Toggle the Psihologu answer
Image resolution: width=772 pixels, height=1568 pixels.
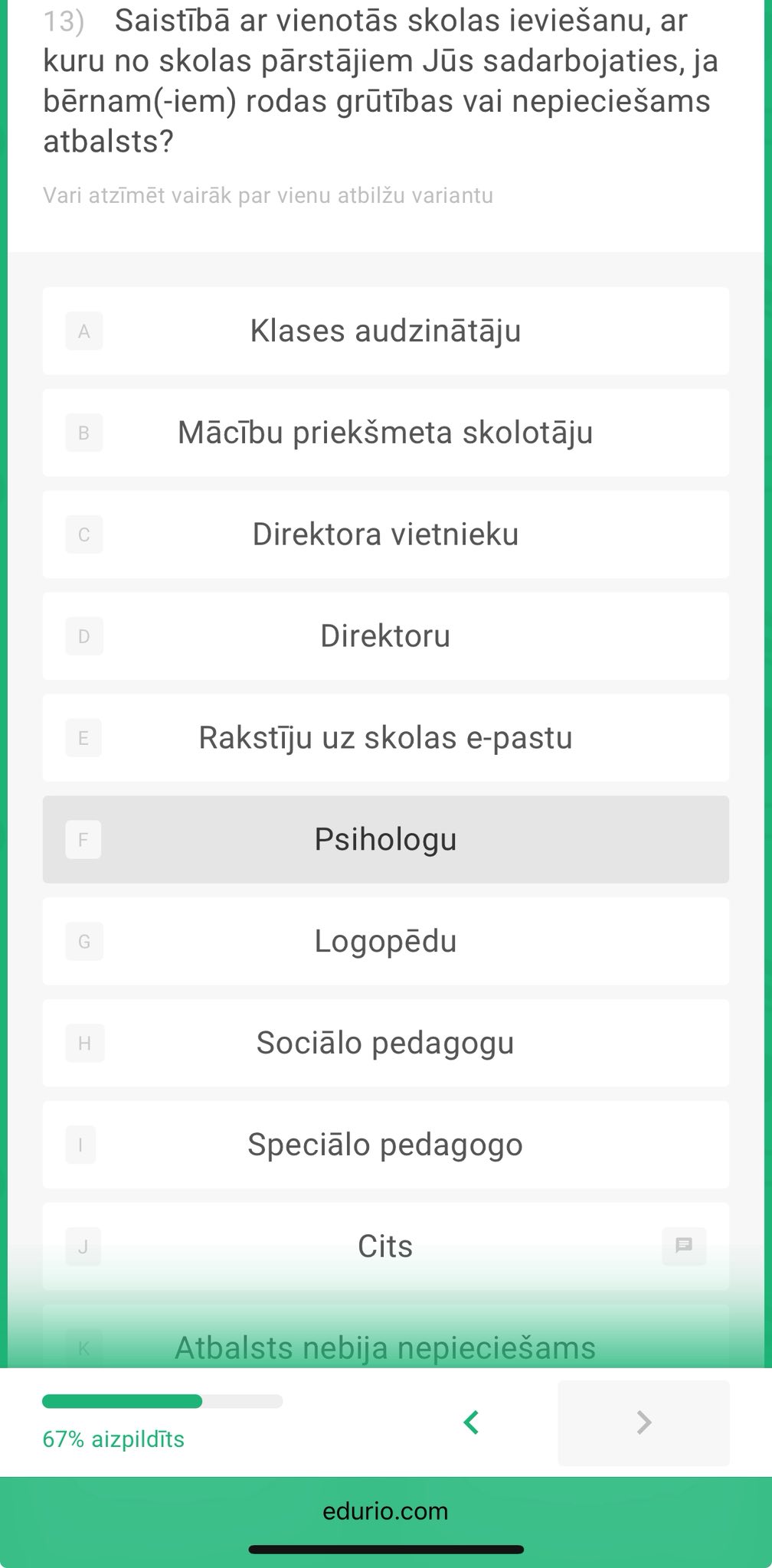pyautogui.click(x=385, y=840)
